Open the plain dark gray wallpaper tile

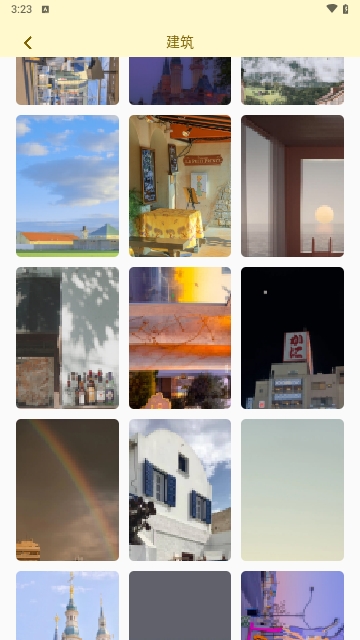tap(180, 606)
